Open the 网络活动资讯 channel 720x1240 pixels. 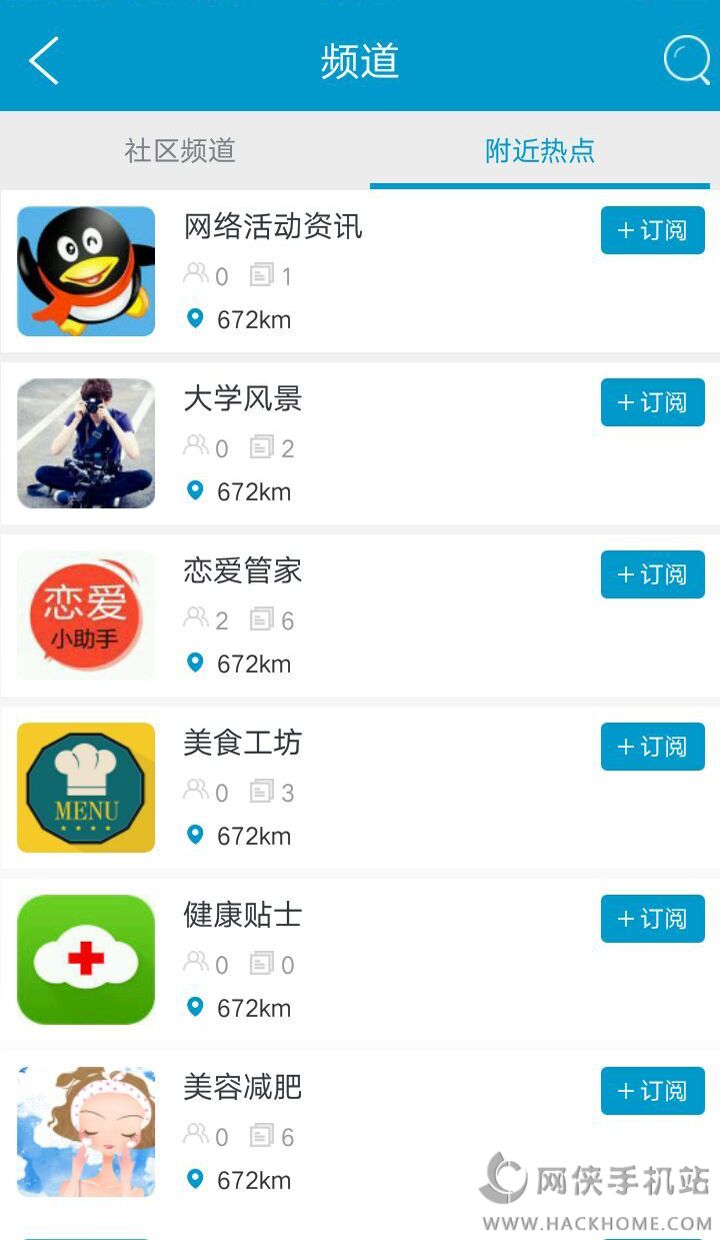coord(273,228)
